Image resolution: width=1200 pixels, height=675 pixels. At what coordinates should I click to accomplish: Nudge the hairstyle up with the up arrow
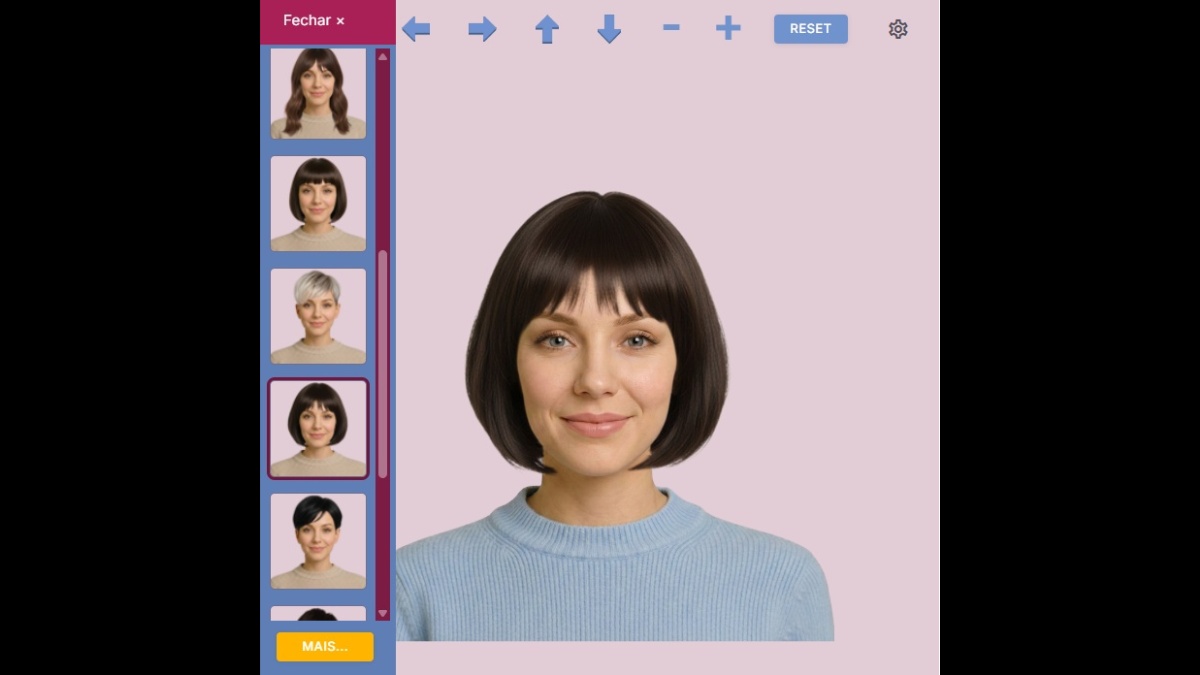click(x=547, y=29)
